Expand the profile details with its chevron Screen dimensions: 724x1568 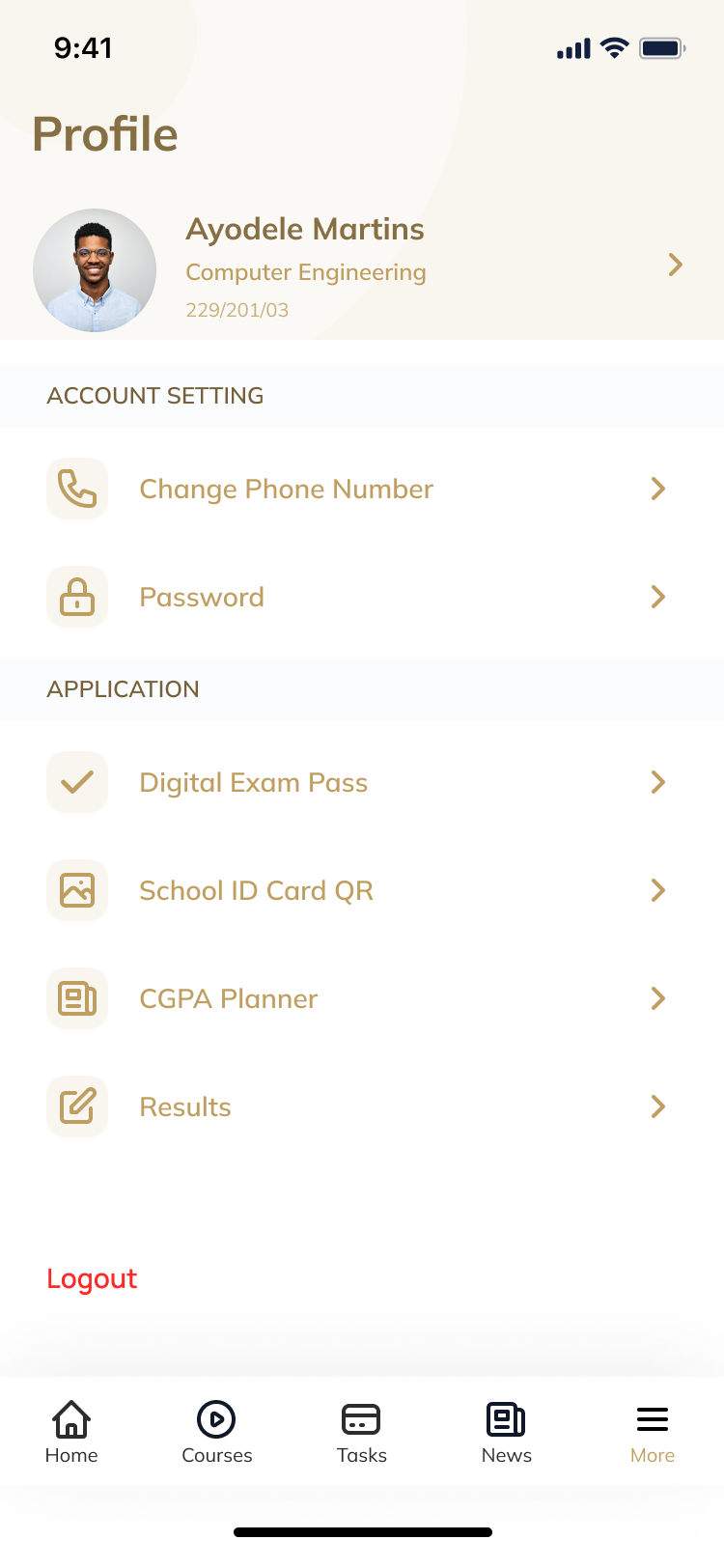pyautogui.click(x=676, y=265)
